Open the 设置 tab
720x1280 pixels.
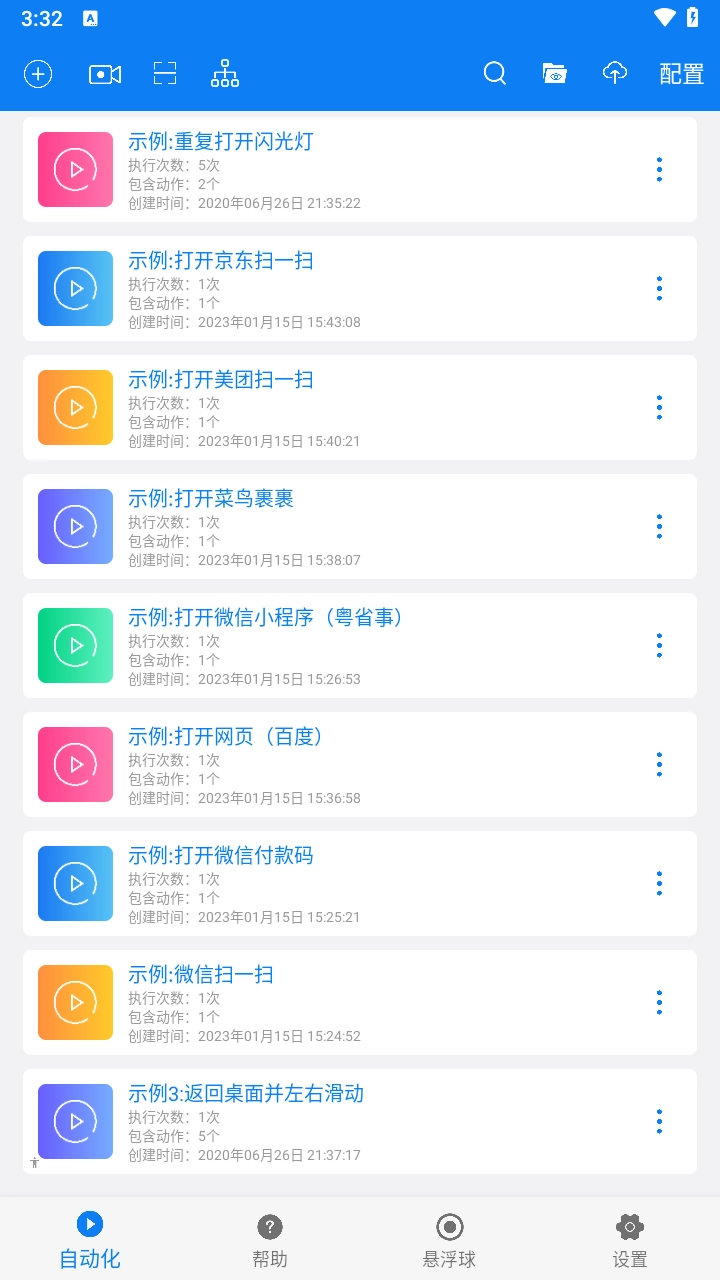pyautogui.click(x=630, y=1240)
